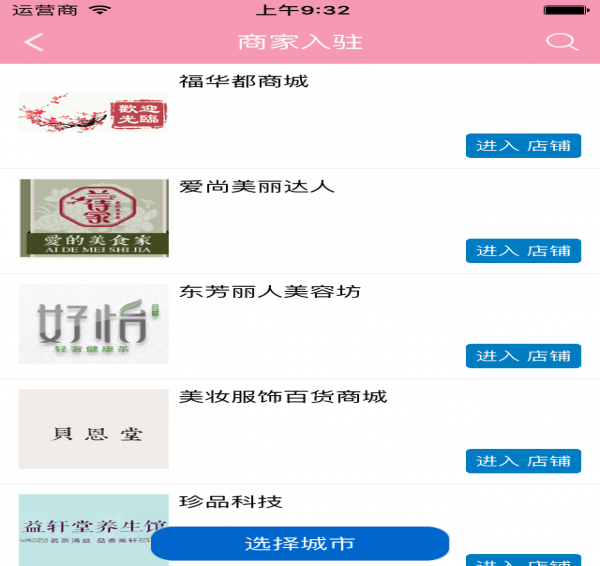Open the search magnifier icon
Image resolution: width=600 pixels, height=566 pixels.
[x=562, y=42]
